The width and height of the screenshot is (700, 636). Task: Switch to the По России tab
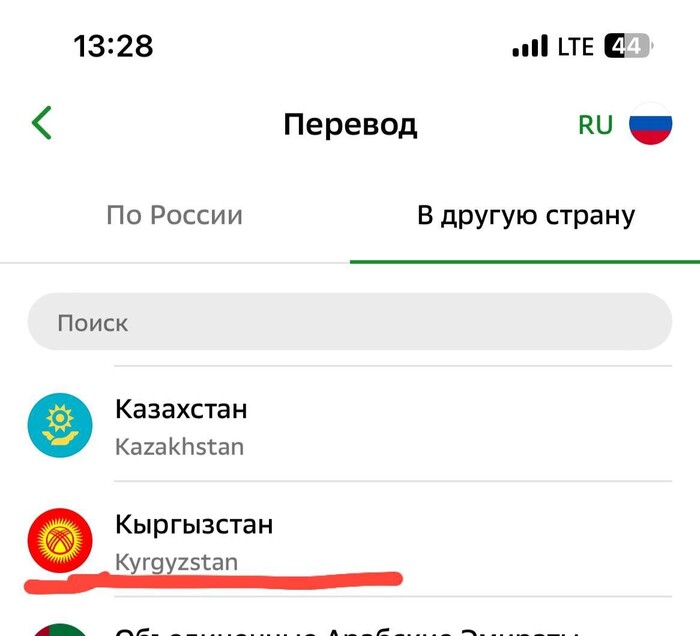point(174,215)
